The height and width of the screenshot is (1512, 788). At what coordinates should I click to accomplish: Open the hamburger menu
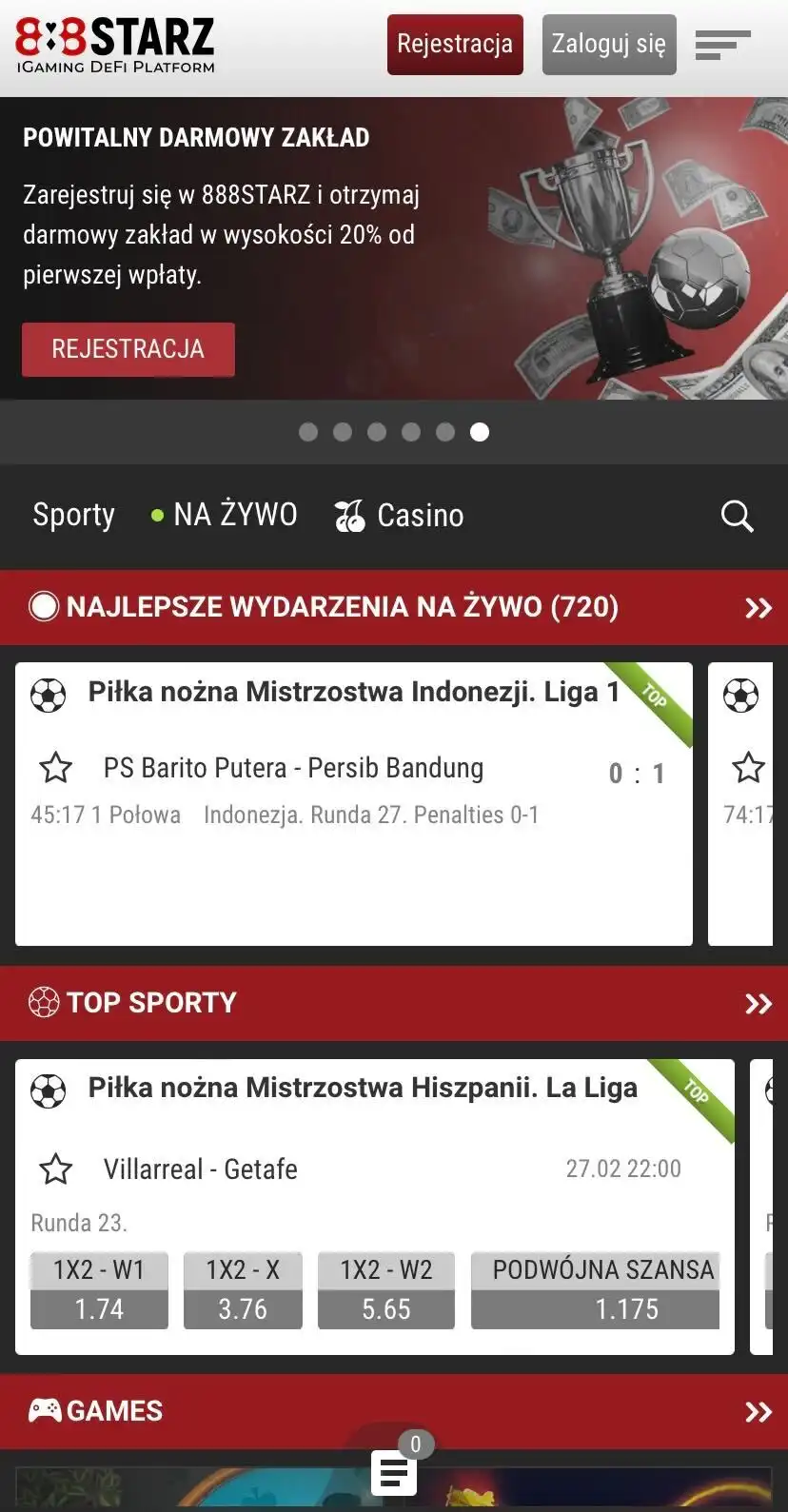click(722, 45)
